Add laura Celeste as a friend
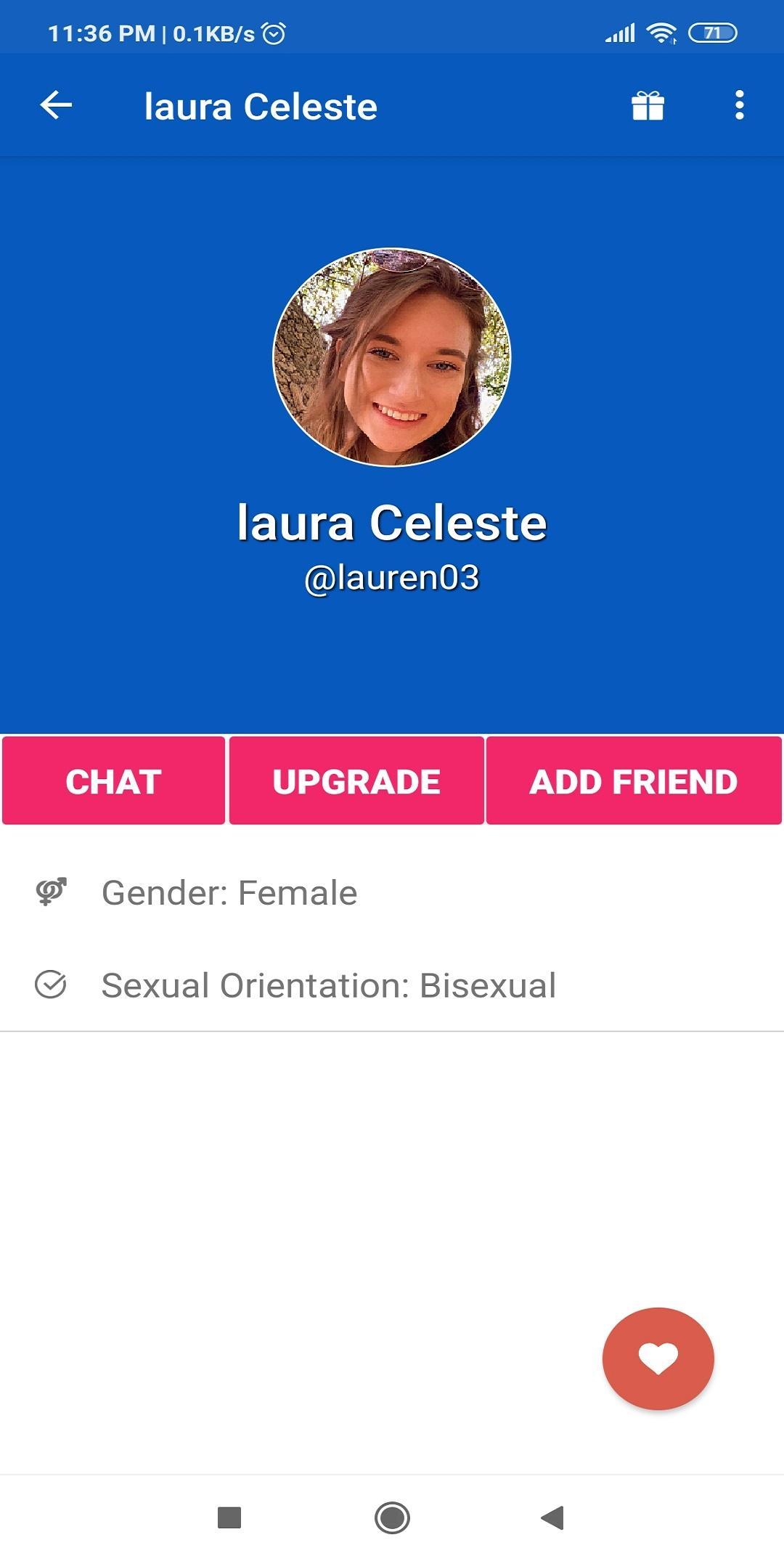The image size is (784, 1561). click(634, 781)
